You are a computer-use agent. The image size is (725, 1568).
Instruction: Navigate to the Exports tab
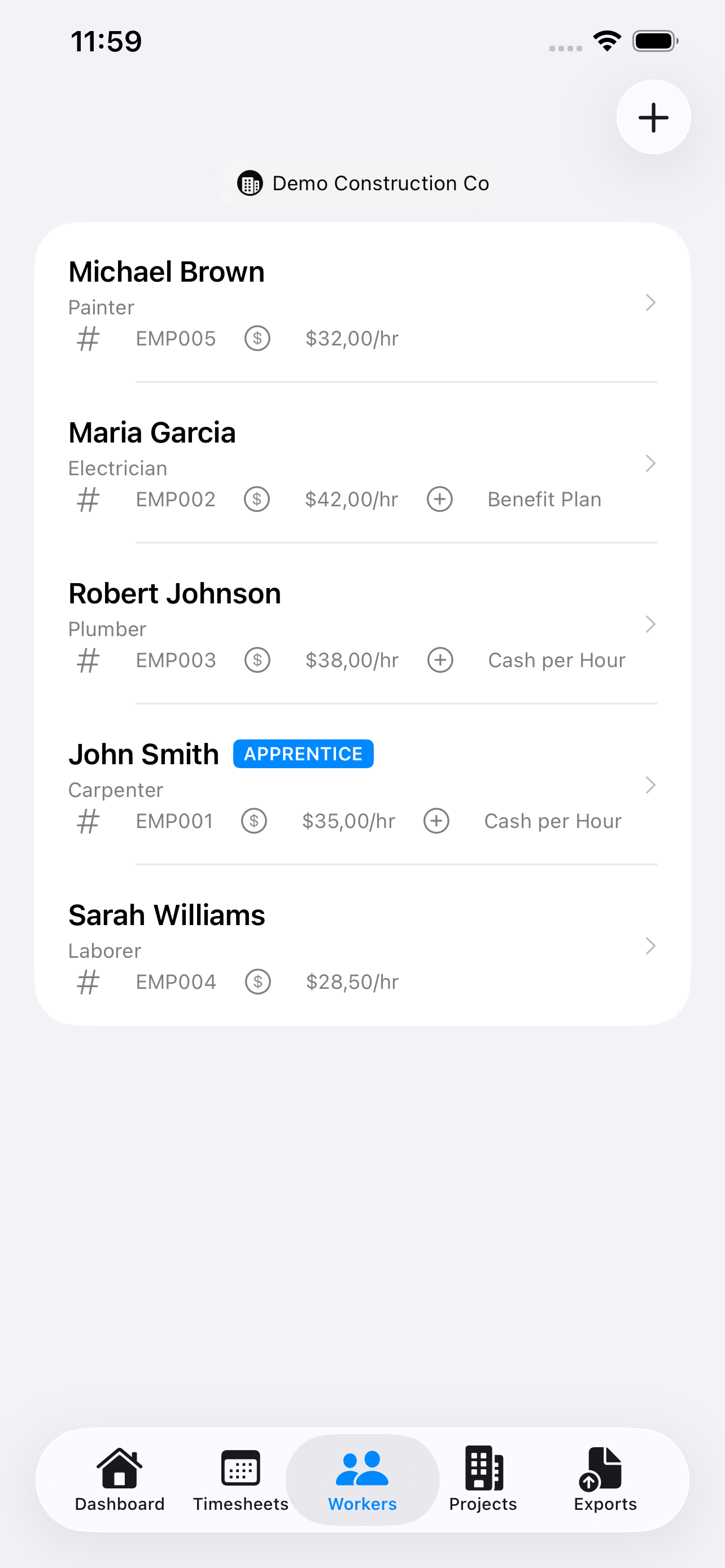point(605,1479)
